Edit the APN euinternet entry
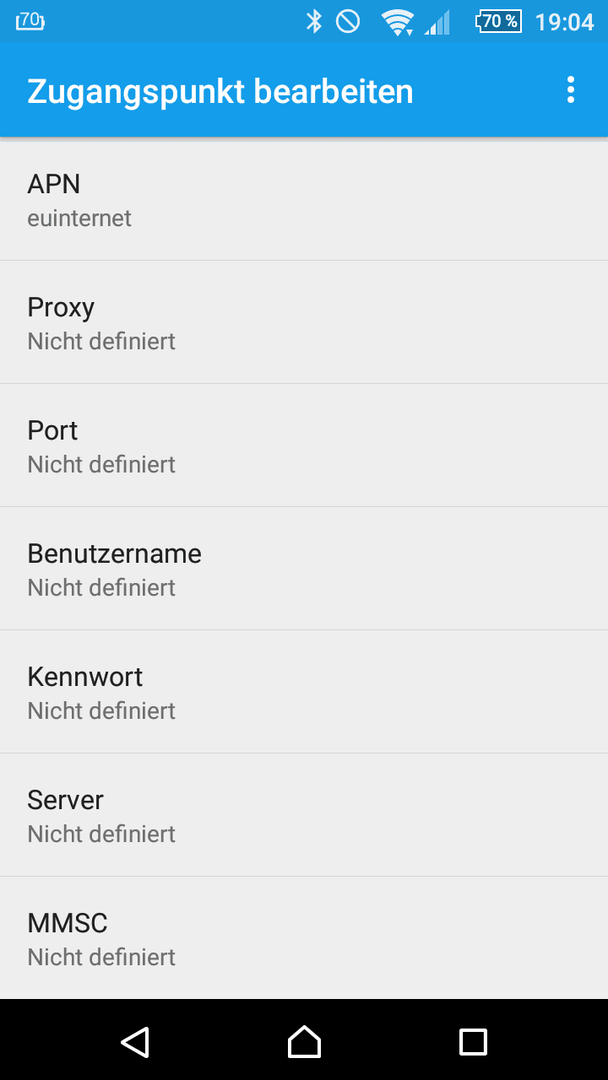 click(304, 199)
